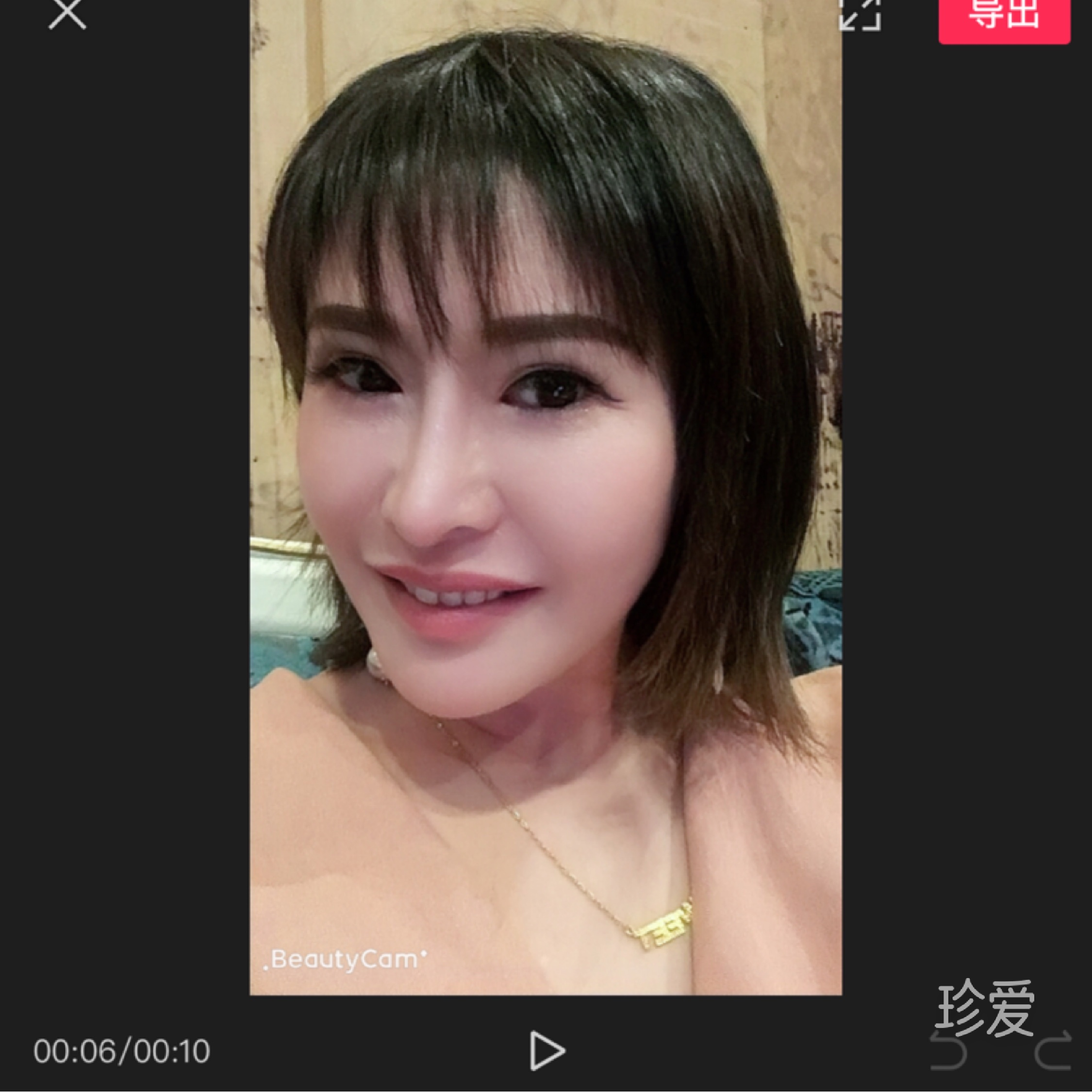Image resolution: width=1092 pixels, height=1092 pixels.
Task: Tap the video preview frame
Action: [546, 509]
